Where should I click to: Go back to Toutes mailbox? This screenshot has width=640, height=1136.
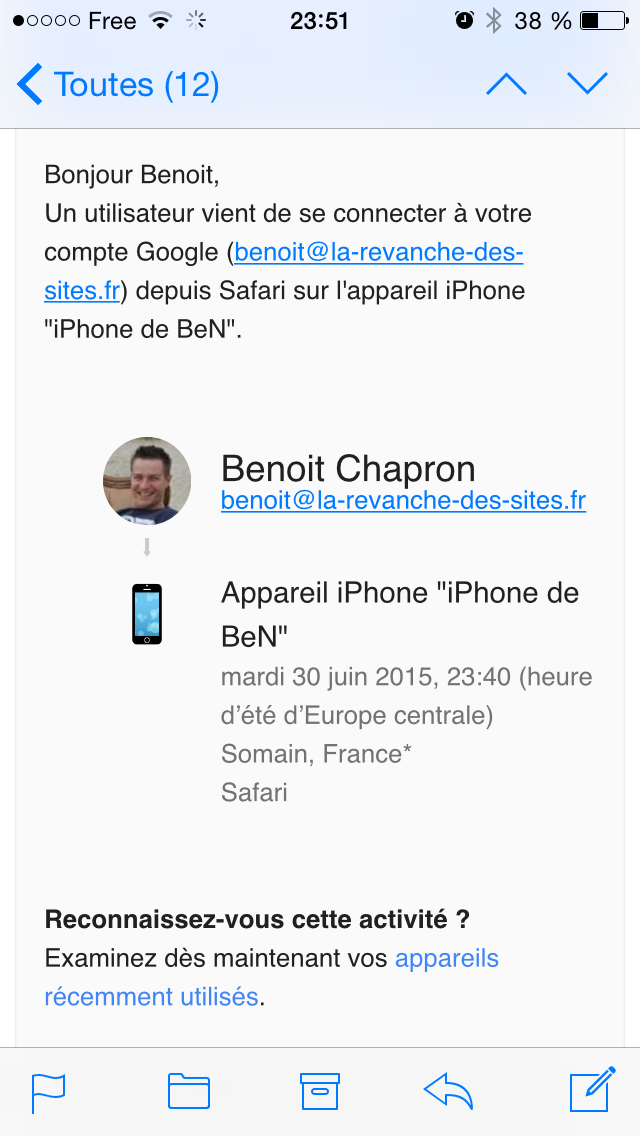coord(117,85)
